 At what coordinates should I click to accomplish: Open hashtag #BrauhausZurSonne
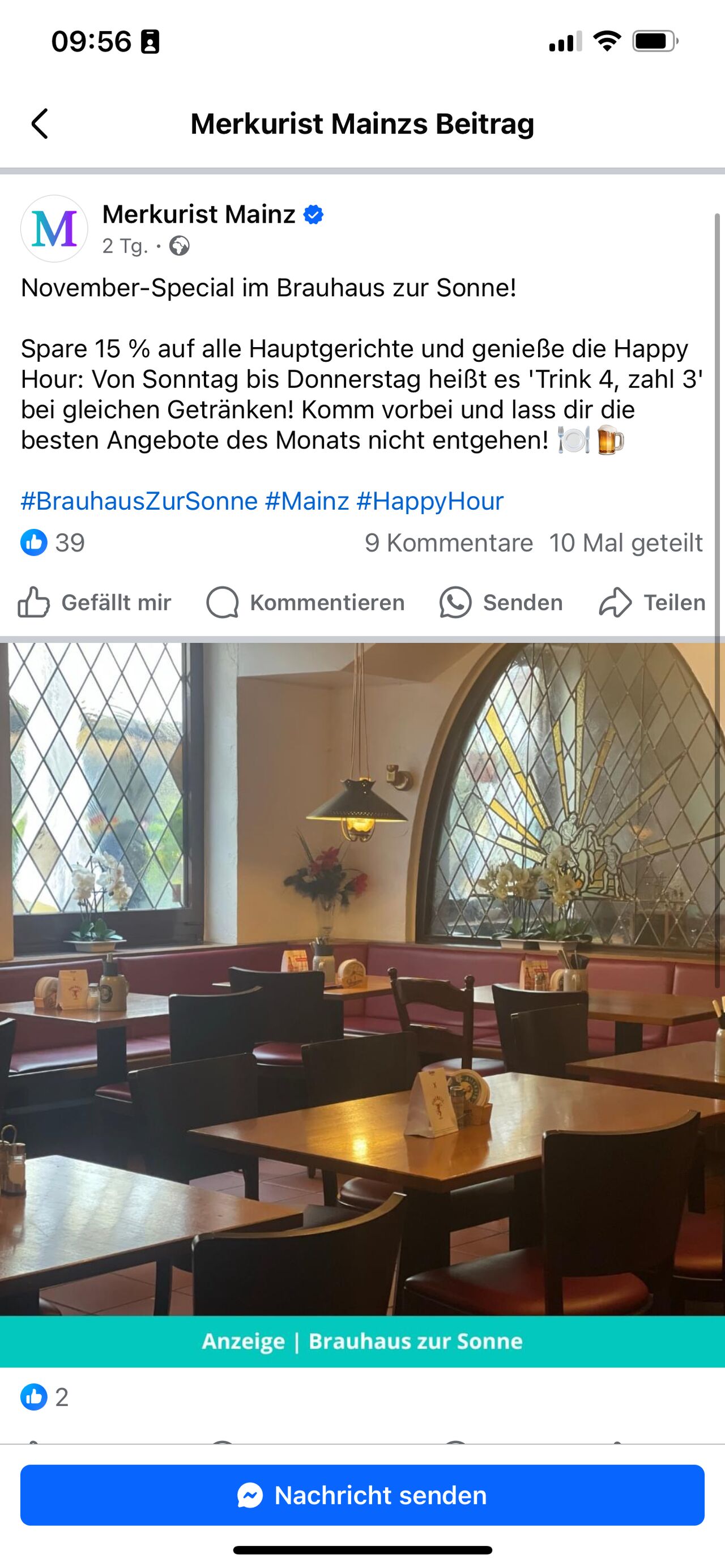[139, 501]
